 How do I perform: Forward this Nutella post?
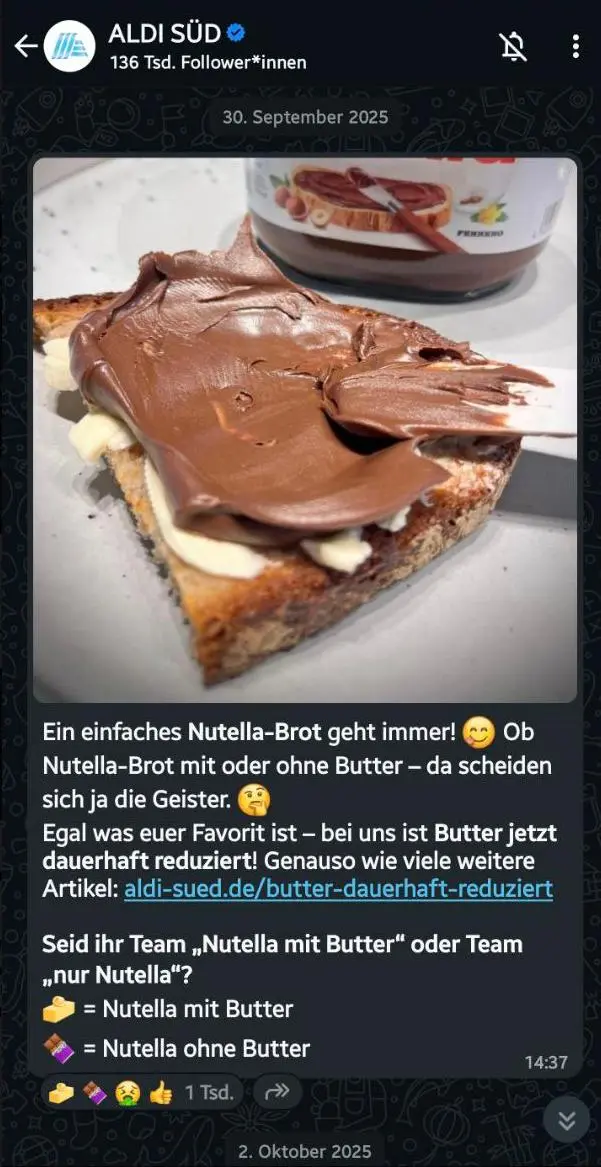tap(277, 1092)
